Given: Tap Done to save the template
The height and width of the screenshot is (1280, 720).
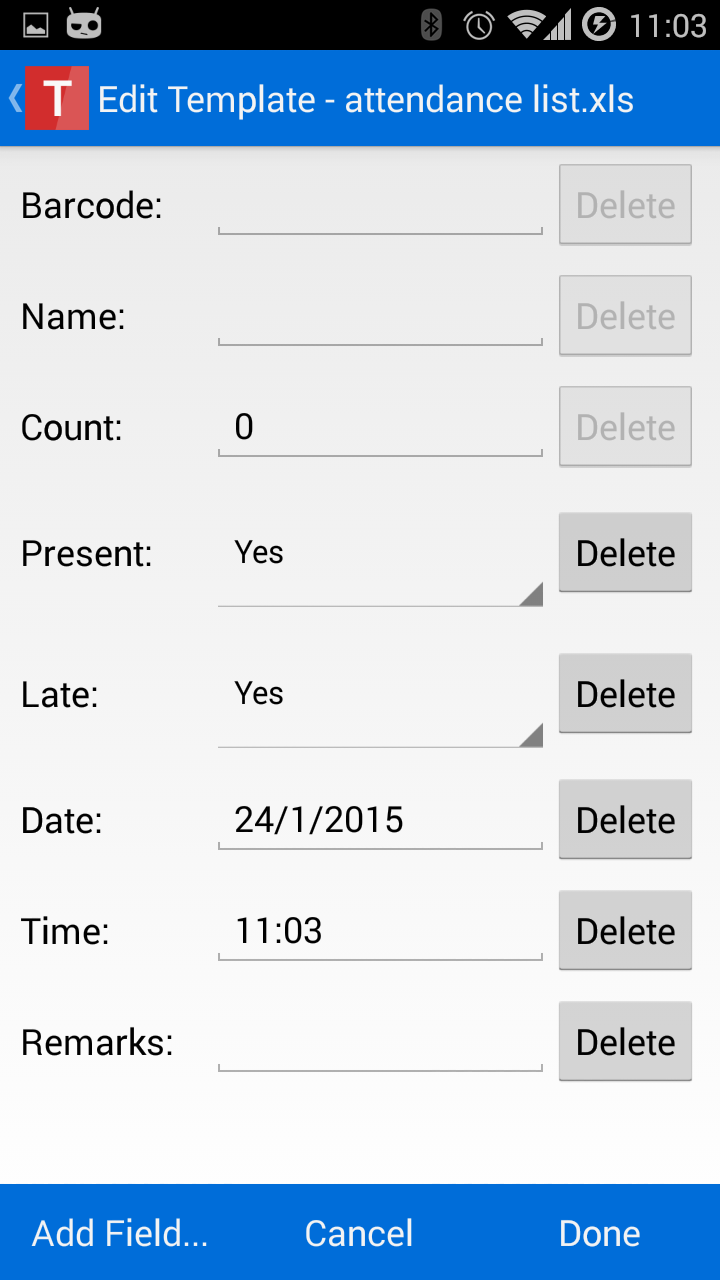Looking at the screenshot, I should point(598,1233).
